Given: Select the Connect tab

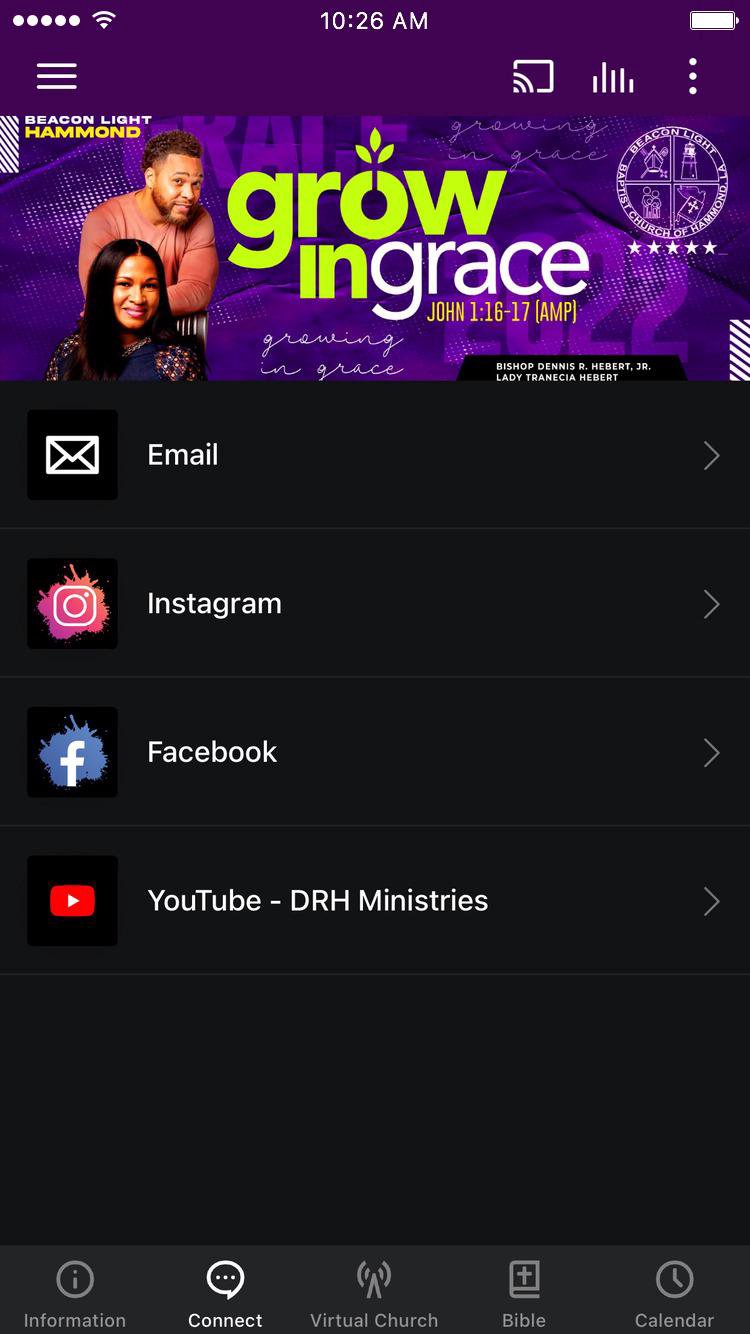Looking at the screenshot, I should coord(225,1292).
